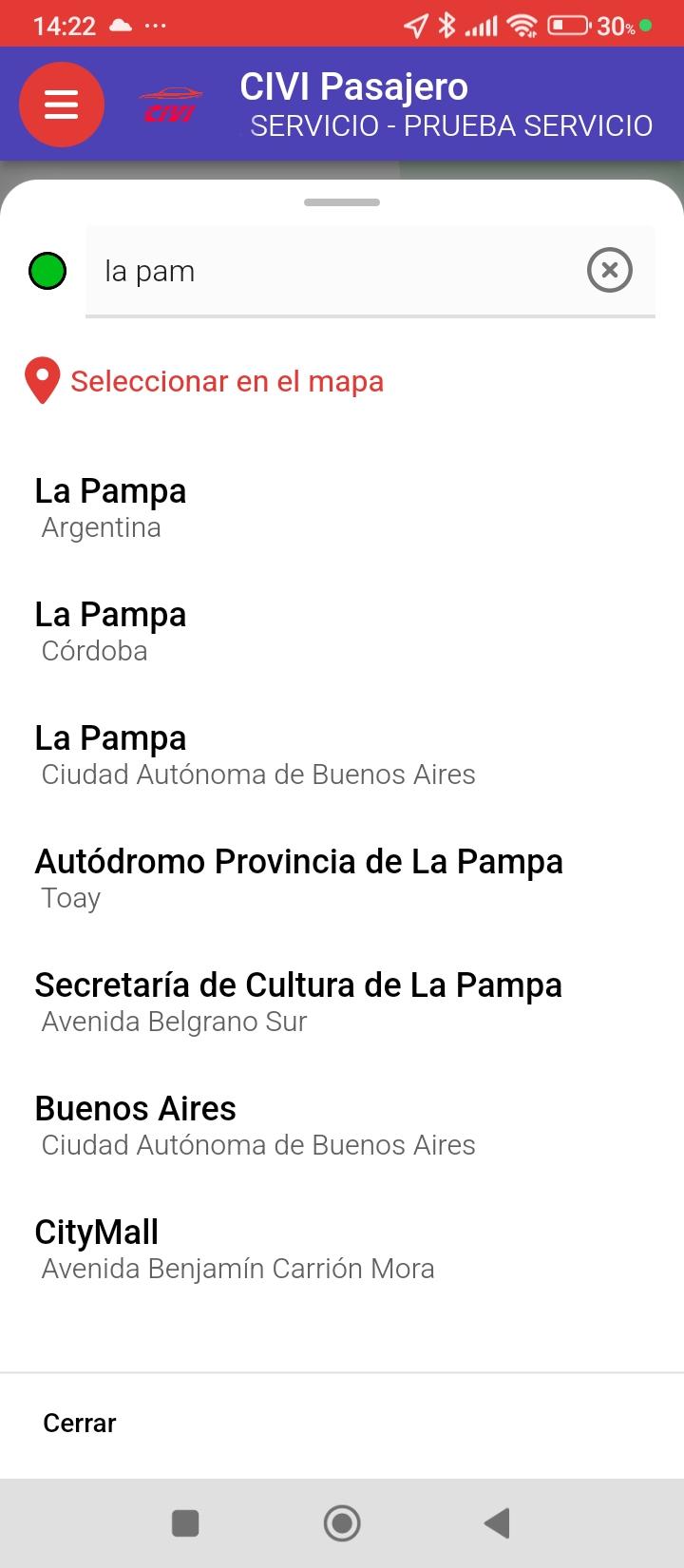Viewport: 684px width, 1568px height.
Task: Pick La Pampa in Ciudad Autónoma de Buenos Aires
Action: click(x=342, y=755)
